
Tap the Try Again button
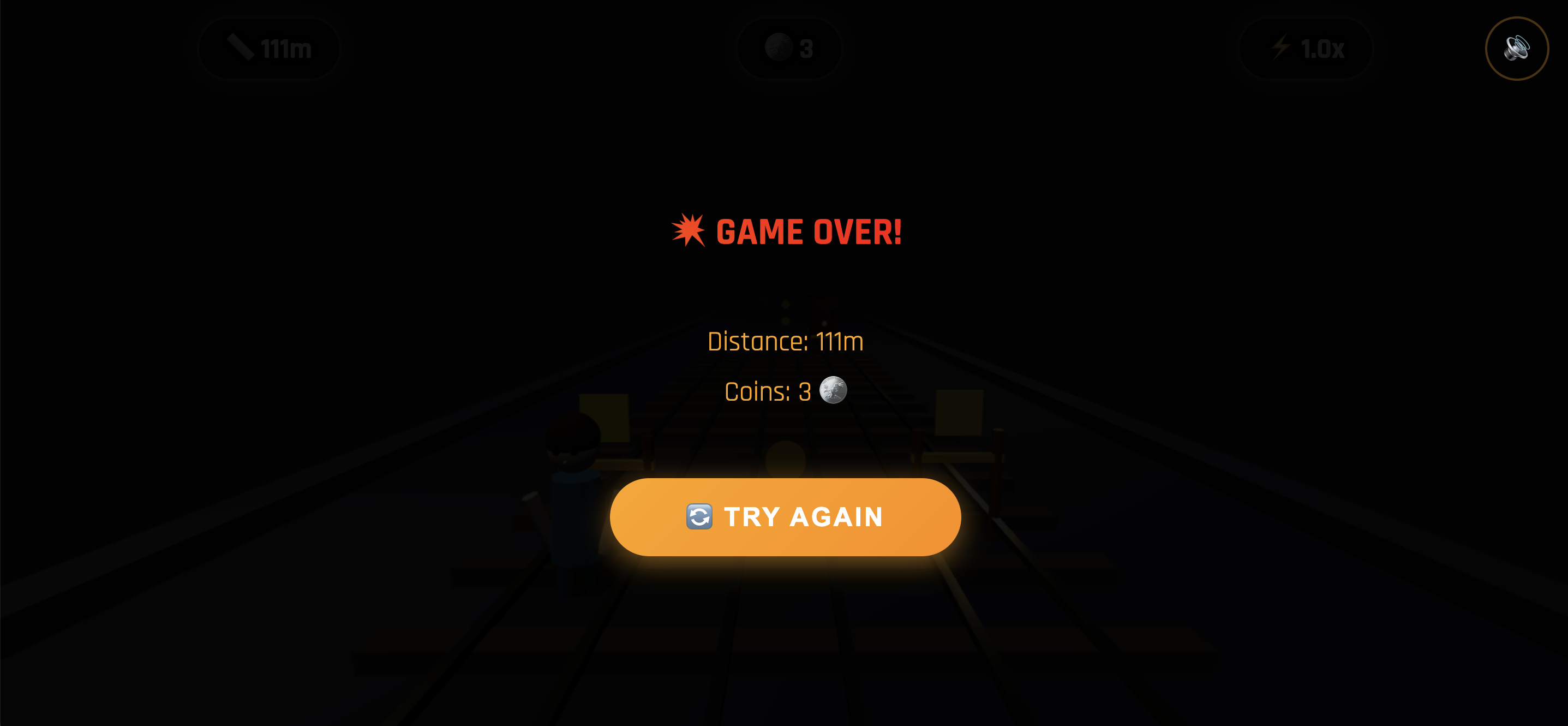point(785,517)
